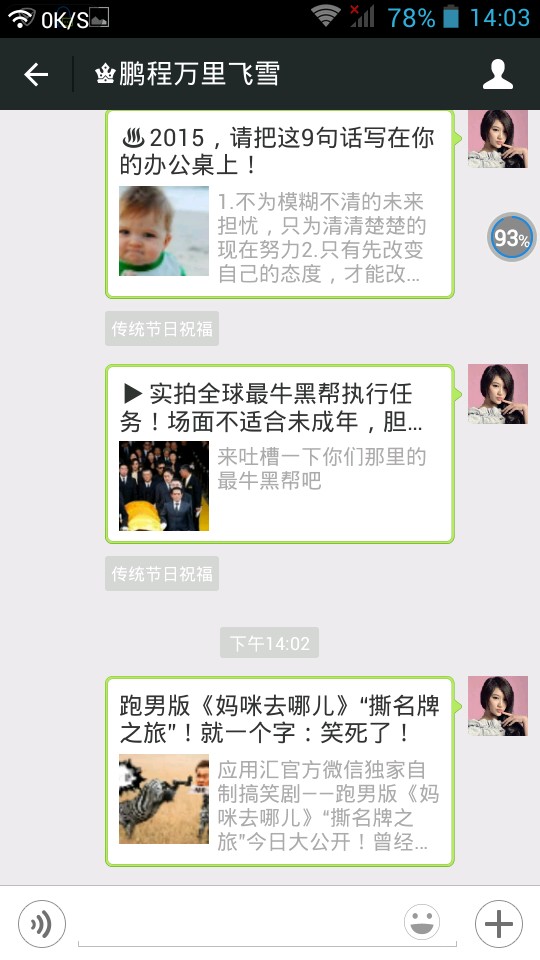Viewport: 540px width, 960px height.
Task: Tap the 93% floating bubble
Action: [512, 238]
